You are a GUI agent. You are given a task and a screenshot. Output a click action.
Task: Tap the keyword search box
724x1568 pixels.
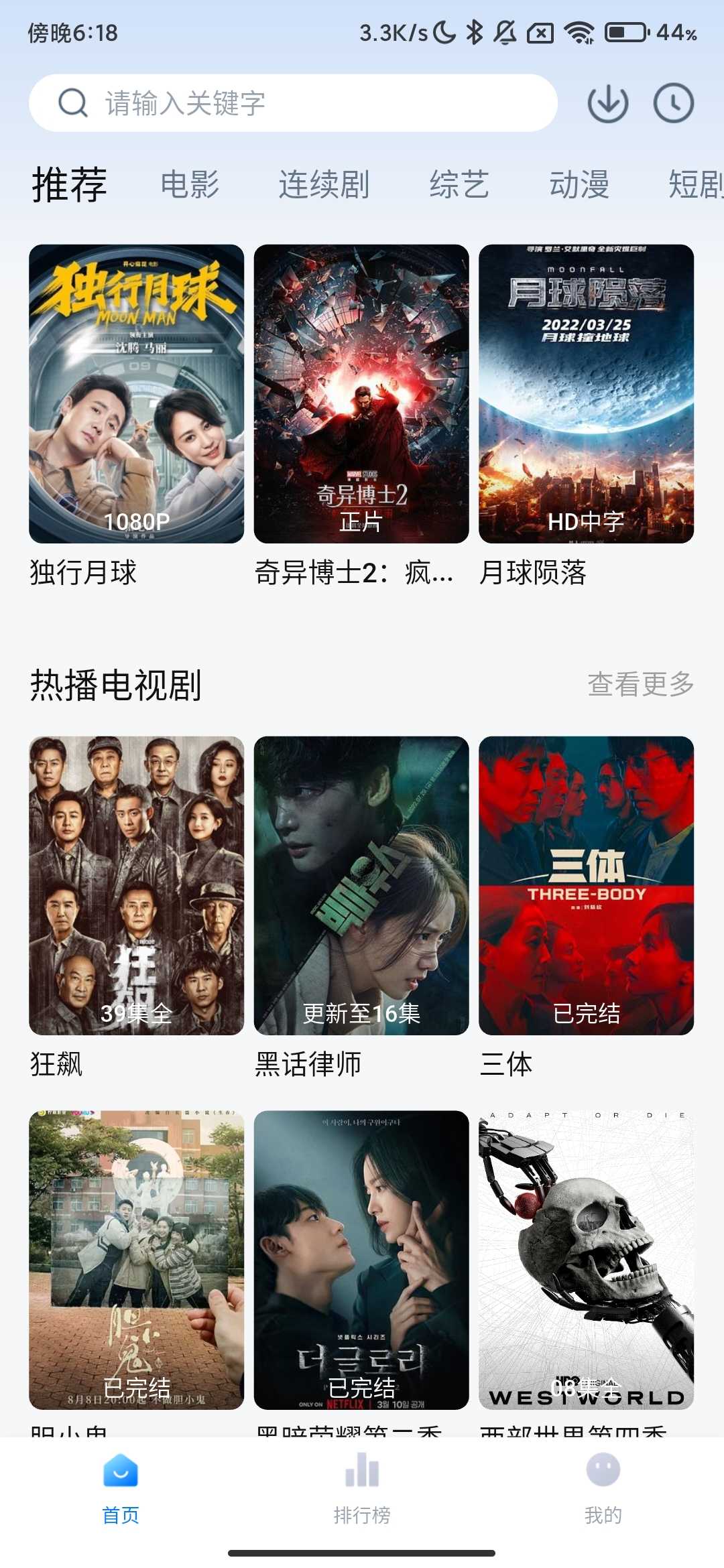coord(293,103)
